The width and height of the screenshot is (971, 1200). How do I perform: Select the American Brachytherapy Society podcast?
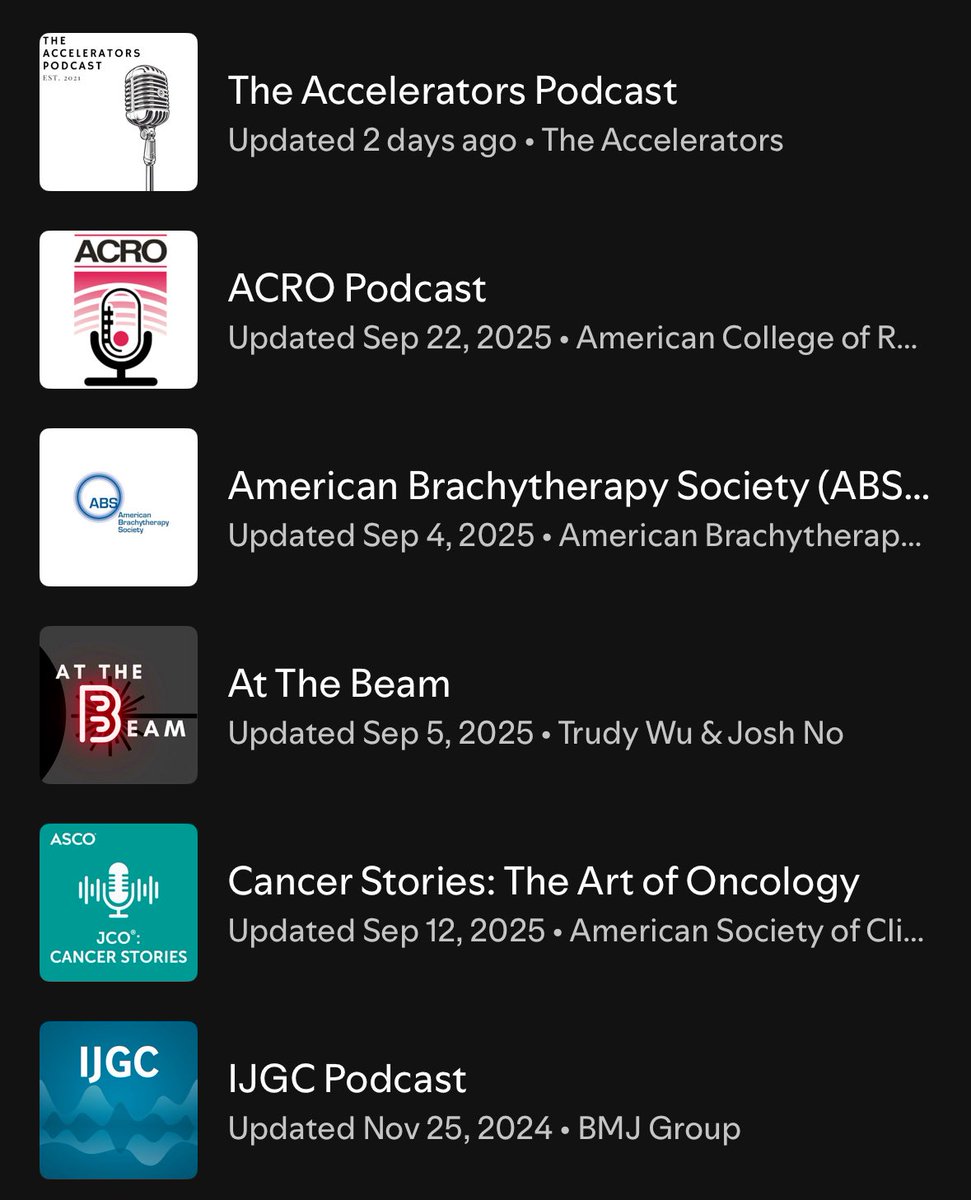click(485, 507)
